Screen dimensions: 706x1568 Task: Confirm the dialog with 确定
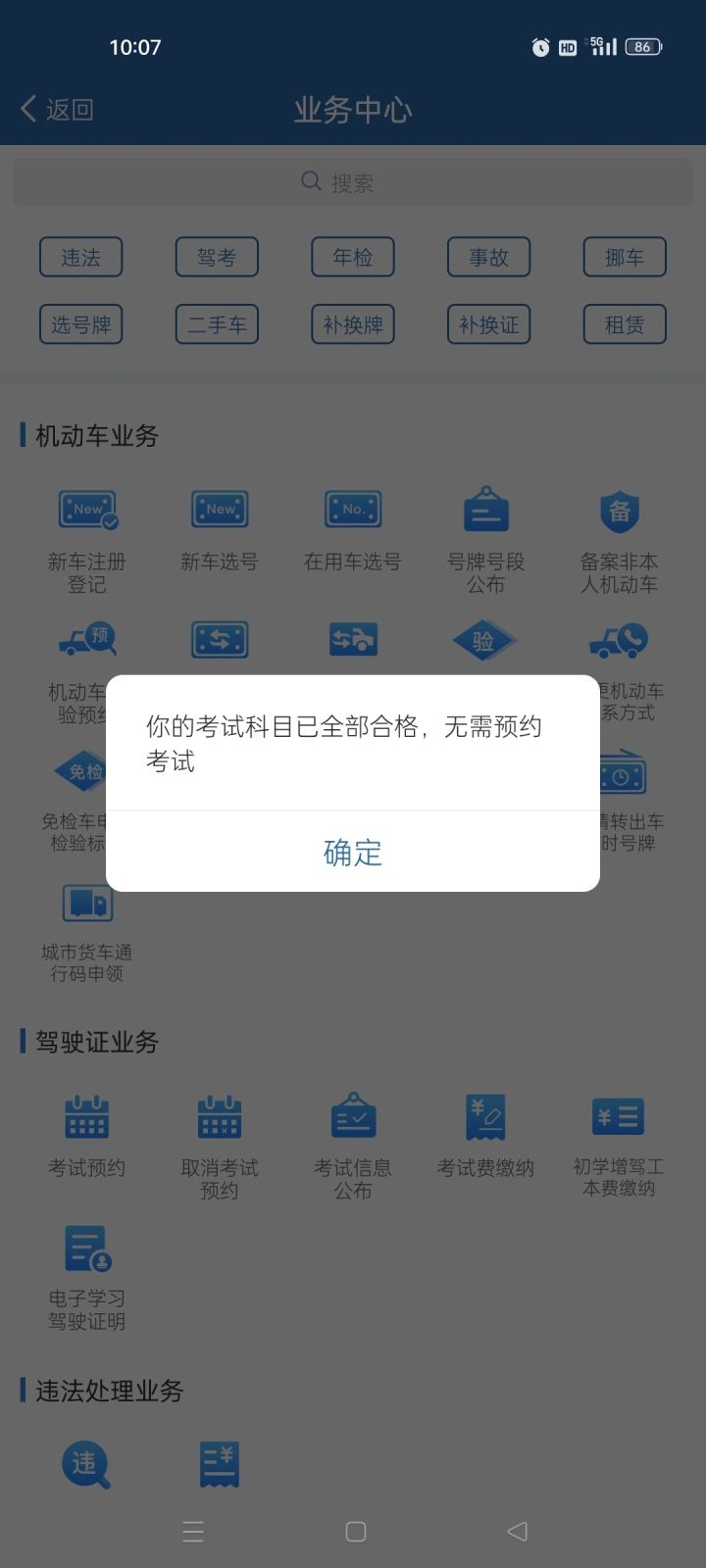coord(353,852)
